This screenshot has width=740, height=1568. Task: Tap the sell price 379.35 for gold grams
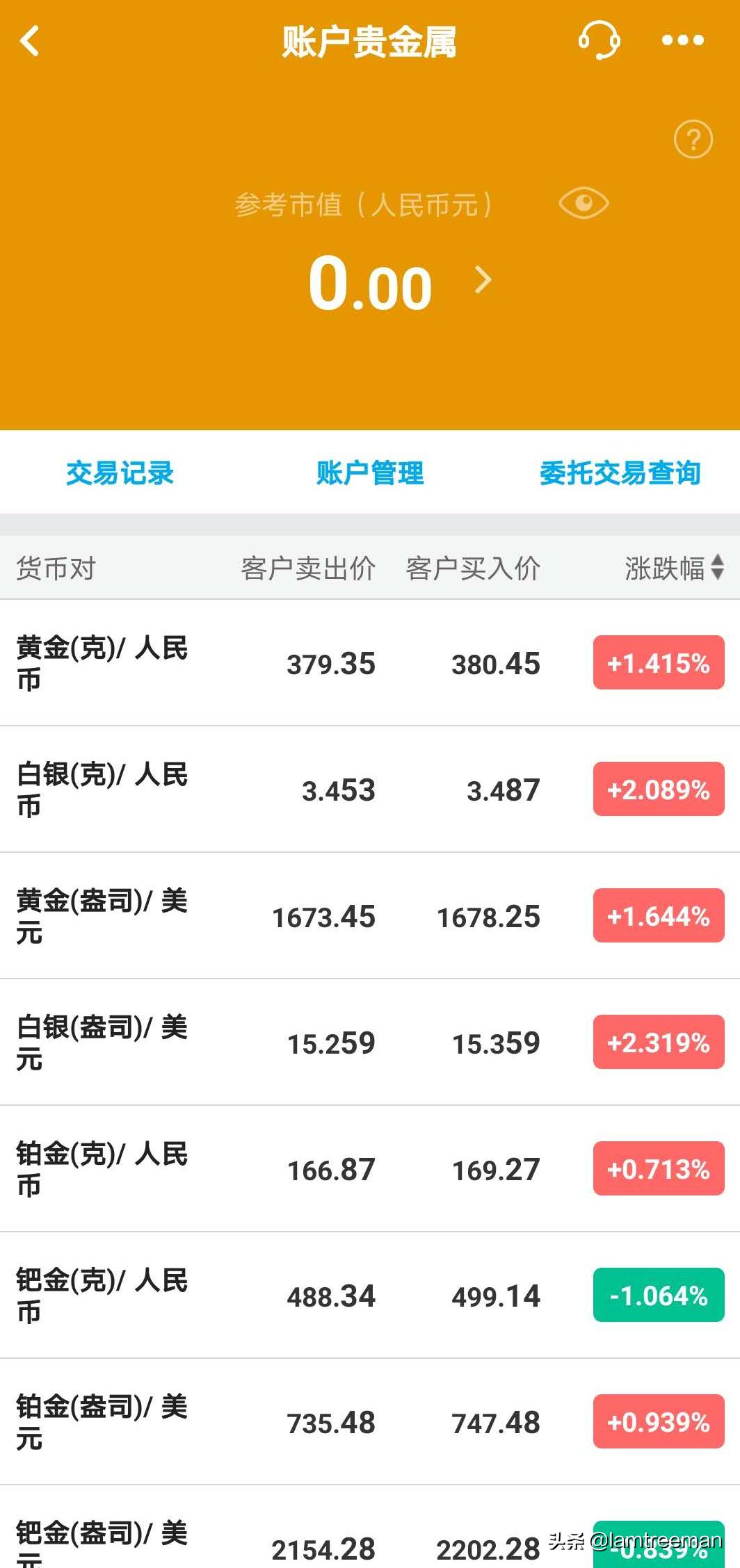tap(331, 664)
